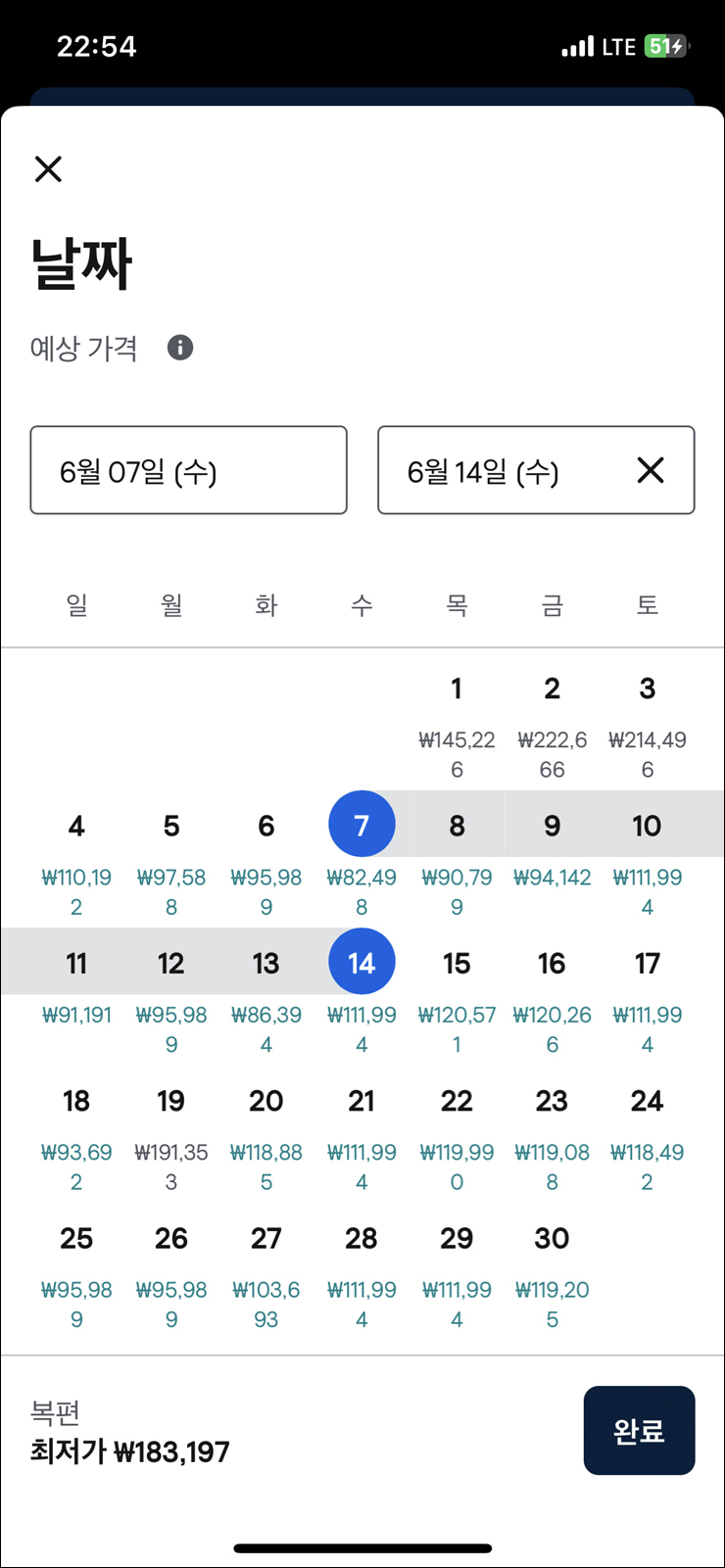725x1568 pixels.
Task: Tap the departure date field 6월 07일
Action: [x=188, y=470]
